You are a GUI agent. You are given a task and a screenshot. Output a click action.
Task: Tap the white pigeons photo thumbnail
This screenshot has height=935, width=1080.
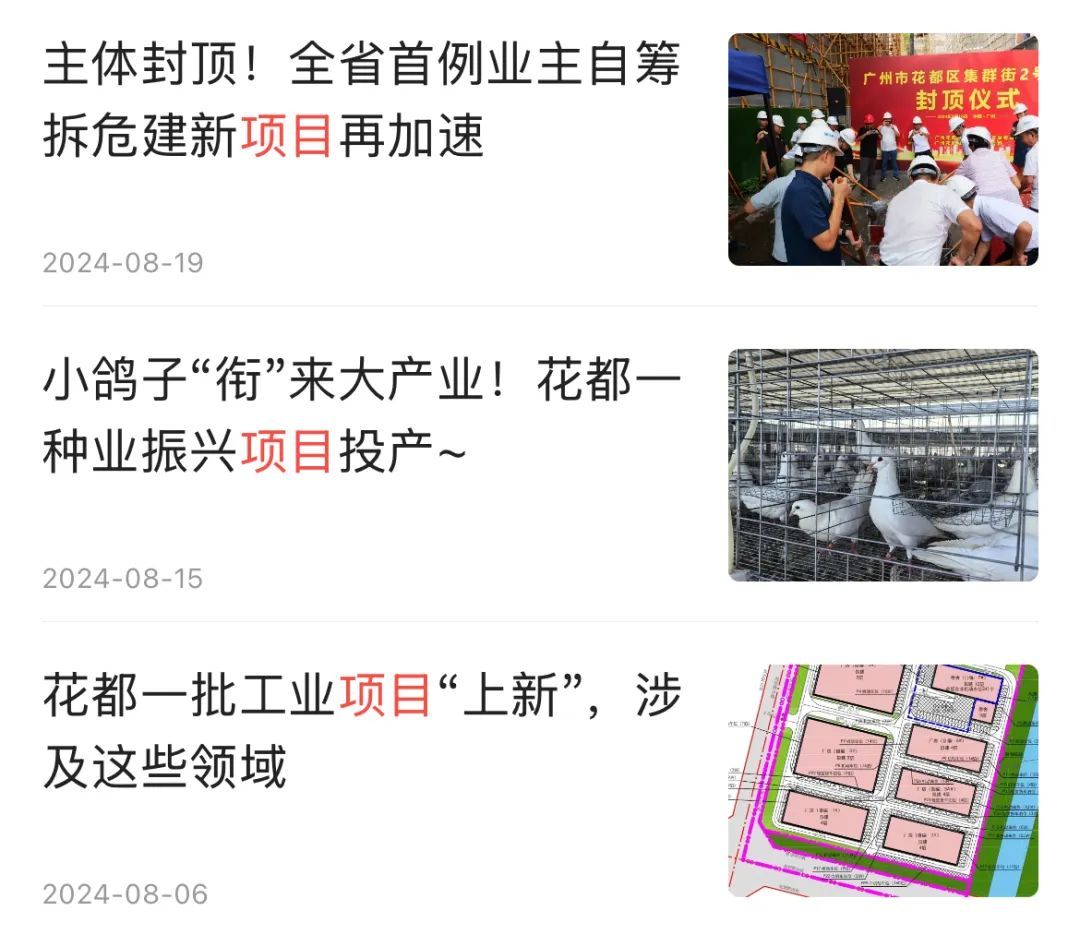click(882, 465)
